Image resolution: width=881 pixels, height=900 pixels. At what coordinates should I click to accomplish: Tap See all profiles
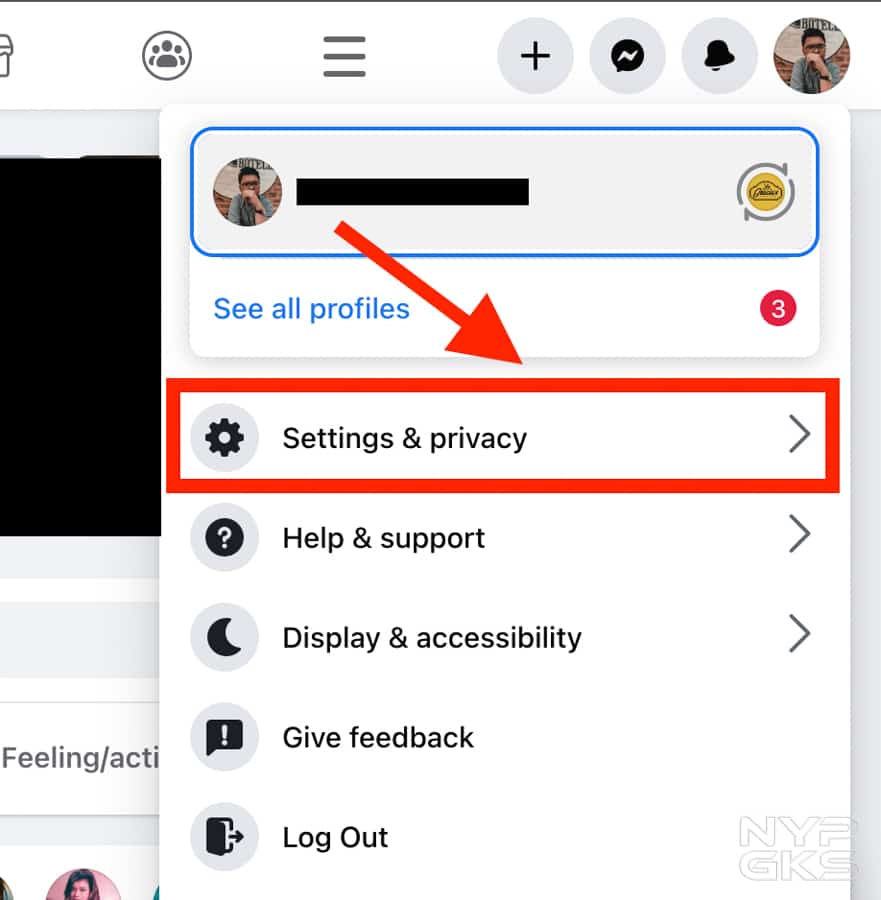[x=311, y=308]
